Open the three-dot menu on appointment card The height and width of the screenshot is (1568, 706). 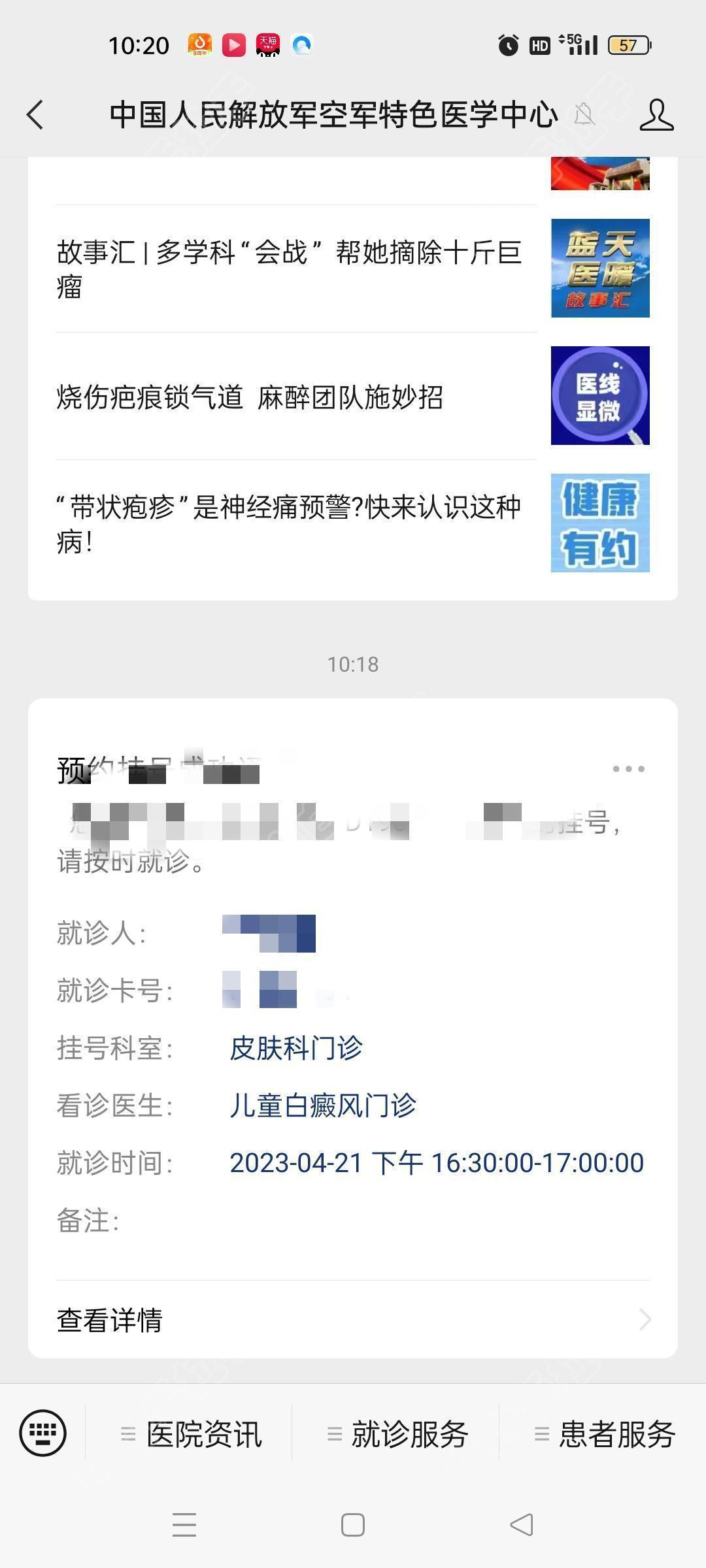(628, 769)
